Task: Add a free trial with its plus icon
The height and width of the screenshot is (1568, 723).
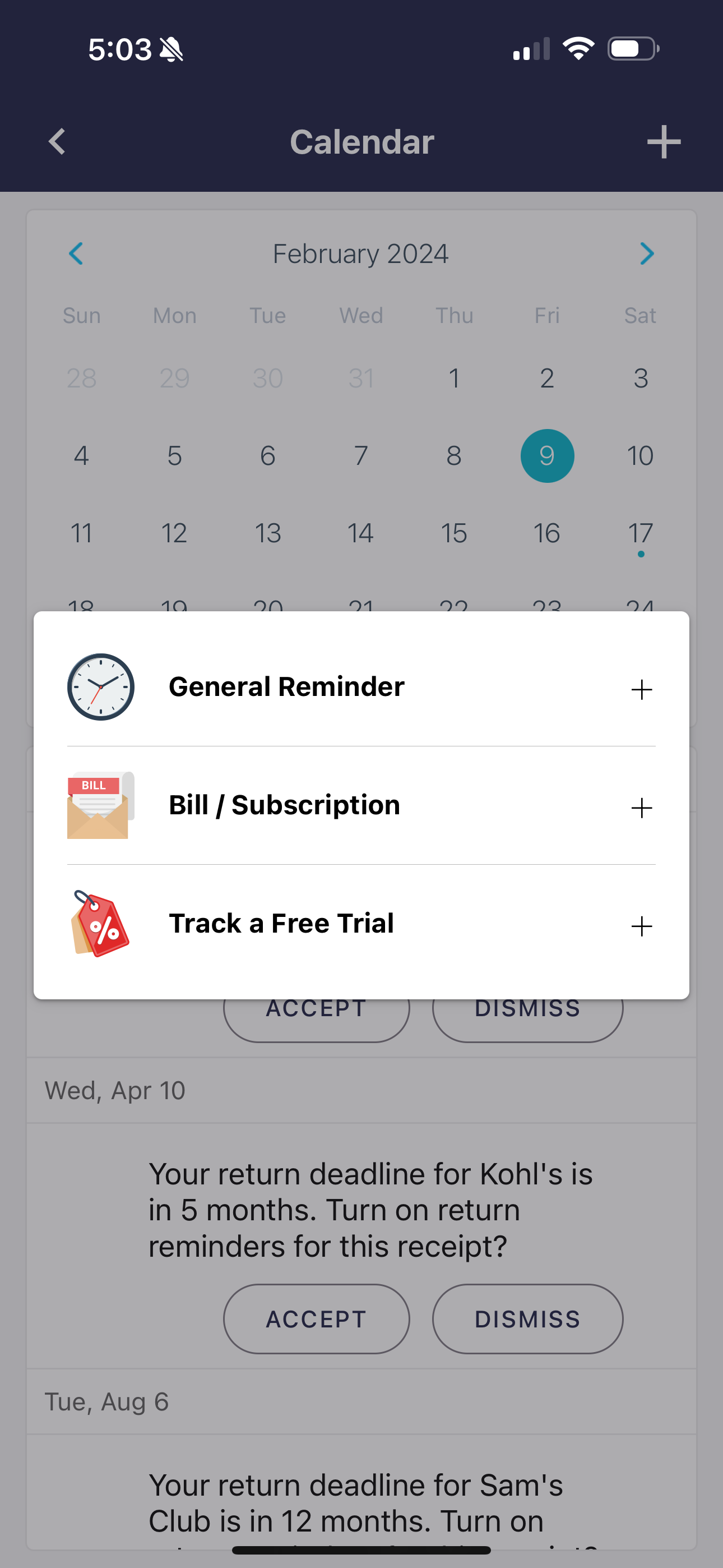Action: point(641,926)
